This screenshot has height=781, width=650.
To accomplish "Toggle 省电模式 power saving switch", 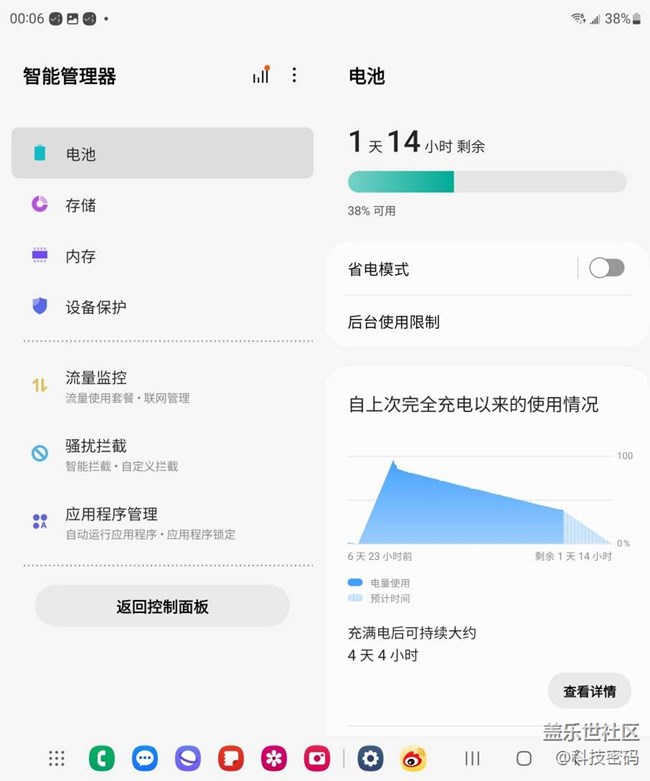I will point(606,268).
